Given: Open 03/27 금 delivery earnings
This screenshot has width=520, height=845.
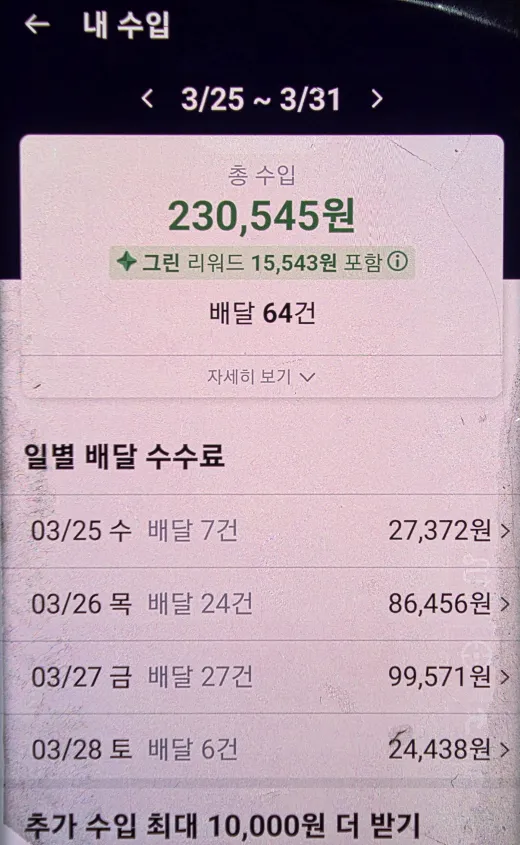Looking at the screenshot, I should 260,677.
